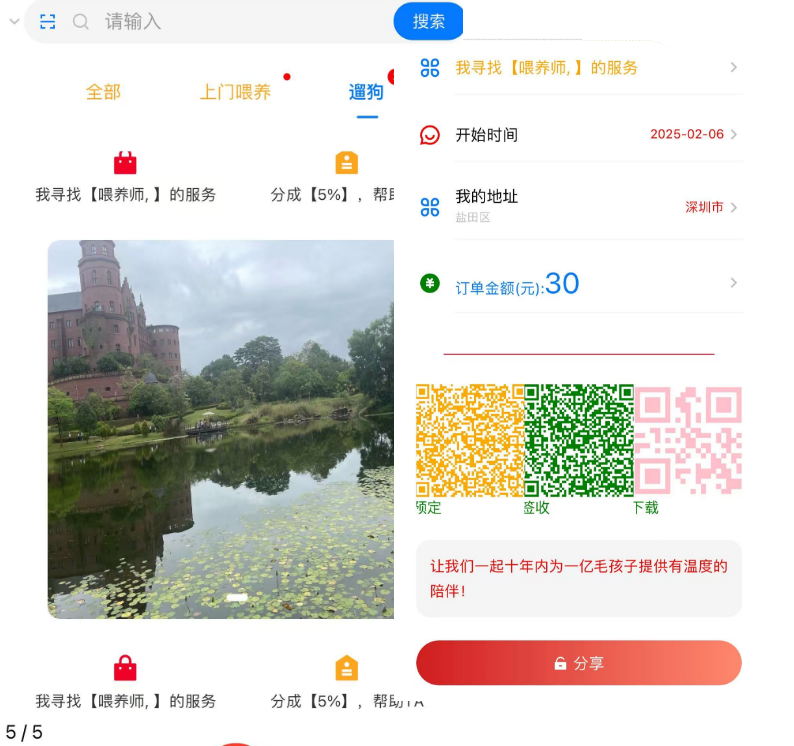Select the 上门喂养 tab
This screenshot has width=794, height=746.
[236, 92]
